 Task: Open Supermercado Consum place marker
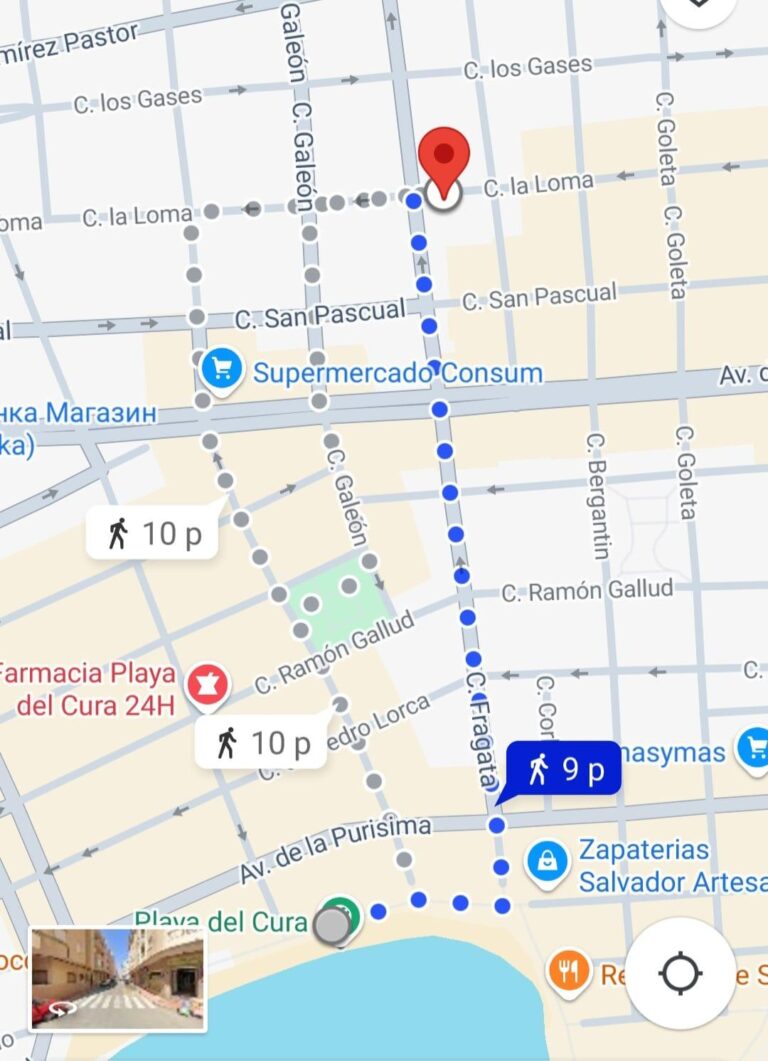[221, 370]
